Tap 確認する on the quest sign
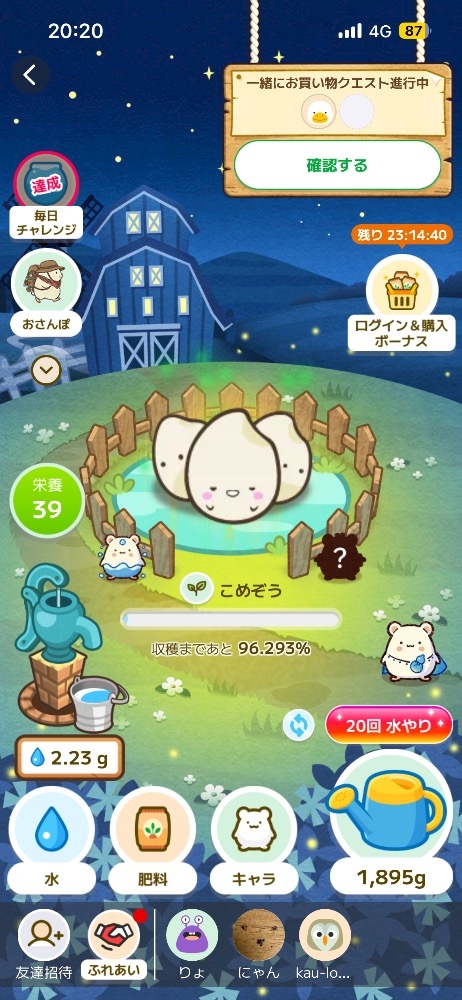 click(338, 166)
